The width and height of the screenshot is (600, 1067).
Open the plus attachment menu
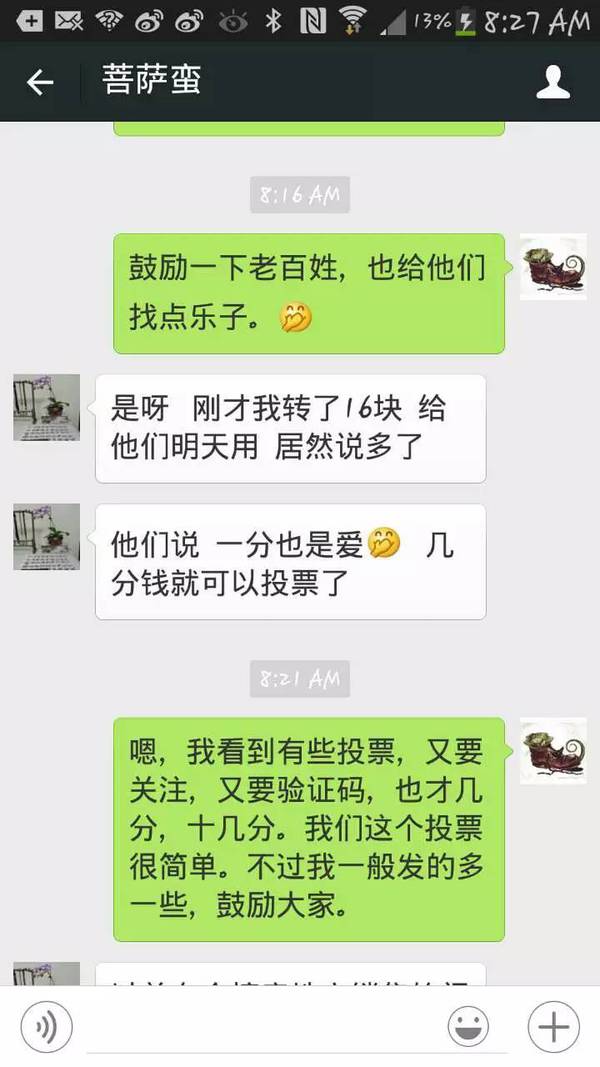pos(553,1026)
